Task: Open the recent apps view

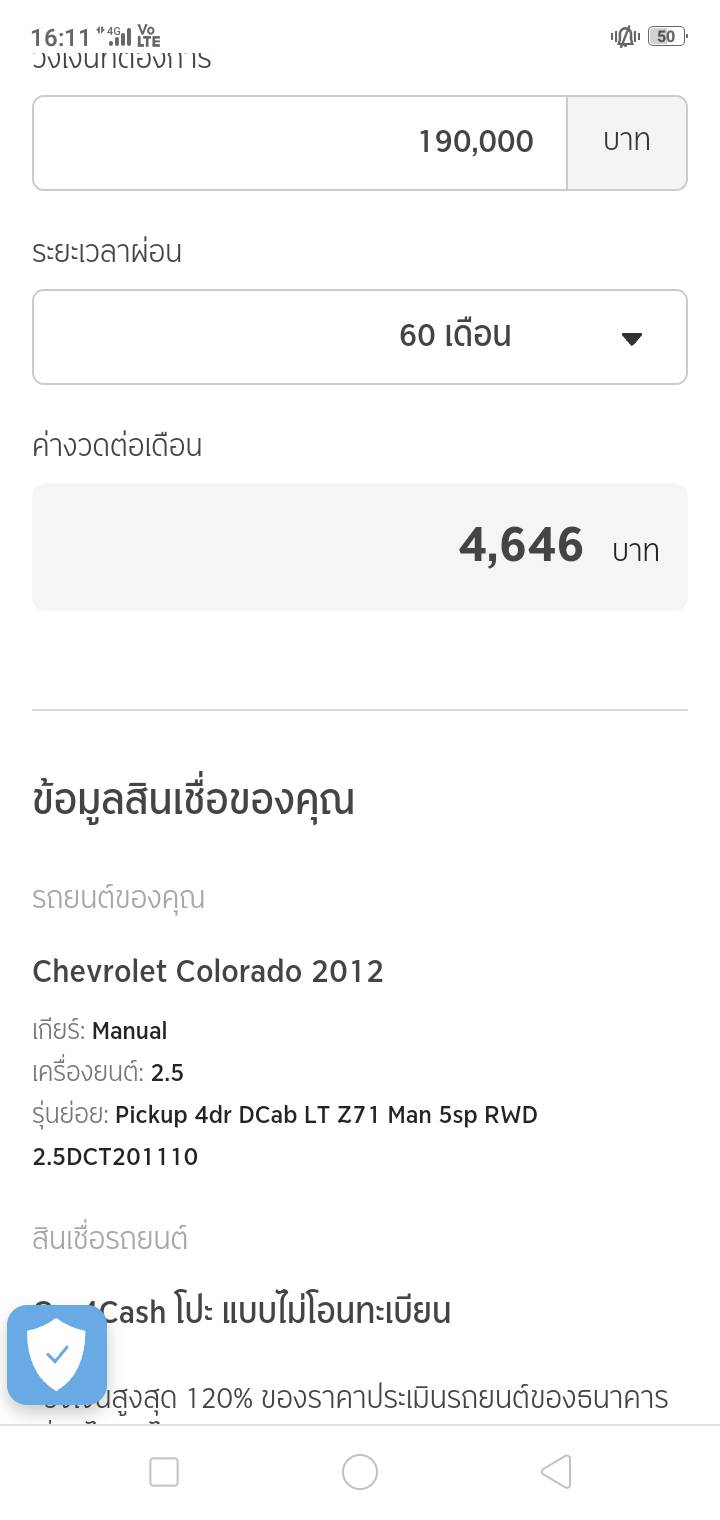Action: (164, 1472)
